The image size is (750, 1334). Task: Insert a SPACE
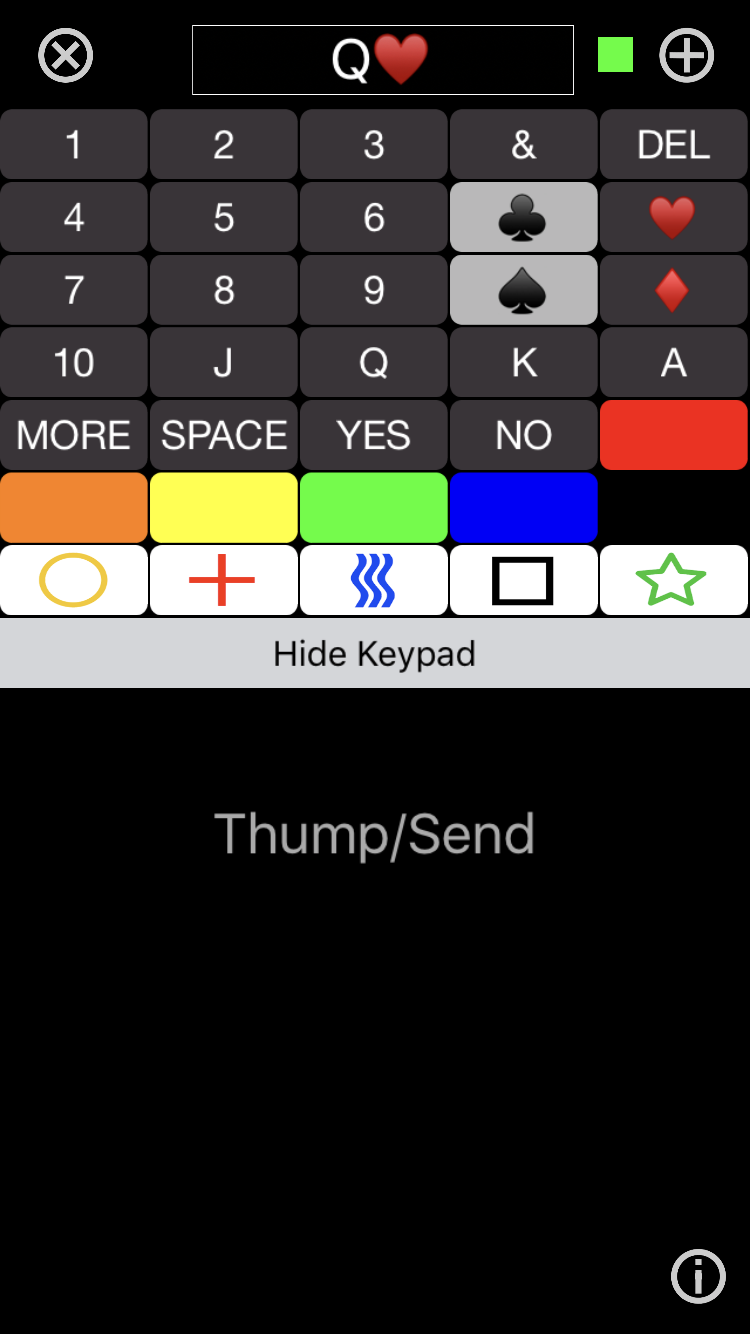pos(224,435)
